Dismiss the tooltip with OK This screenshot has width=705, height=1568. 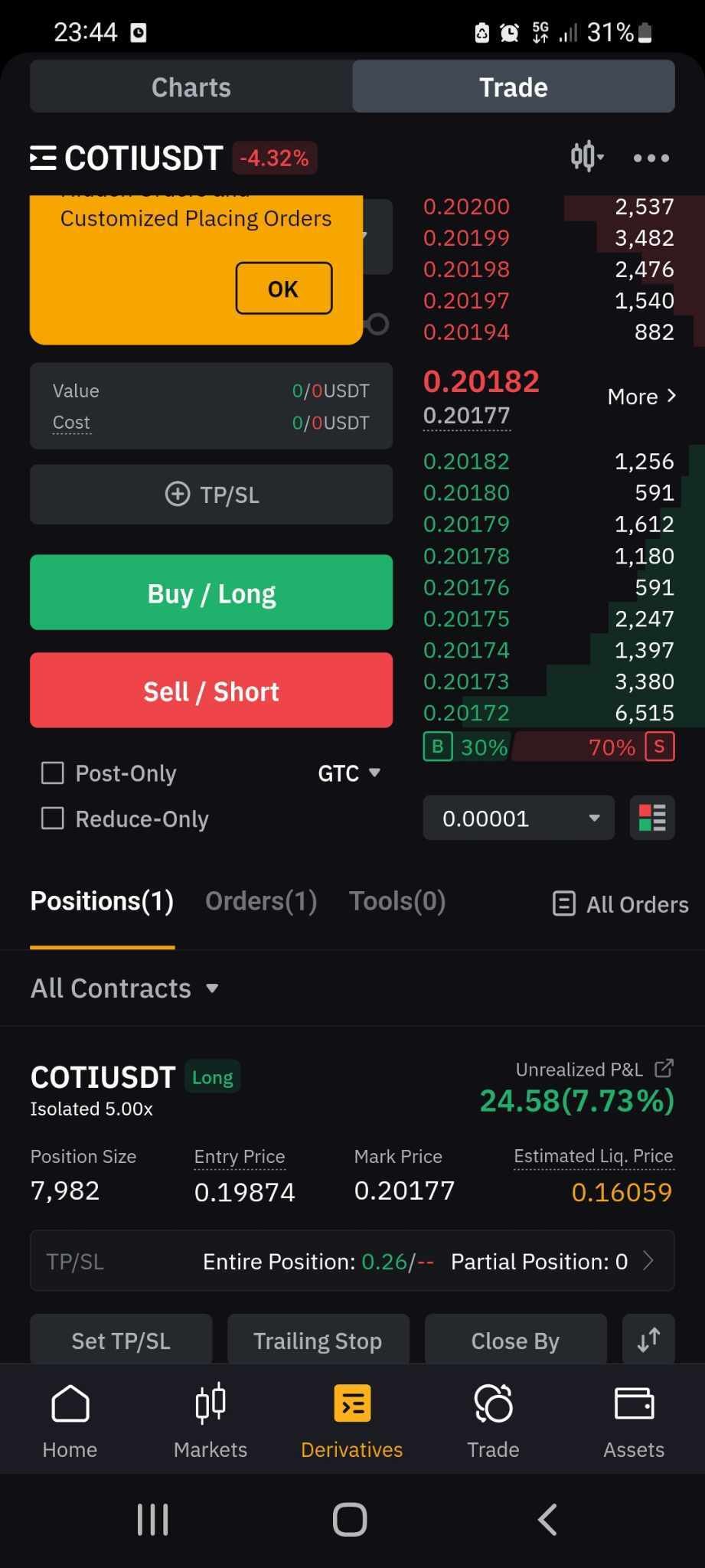[x=283, y=289]
